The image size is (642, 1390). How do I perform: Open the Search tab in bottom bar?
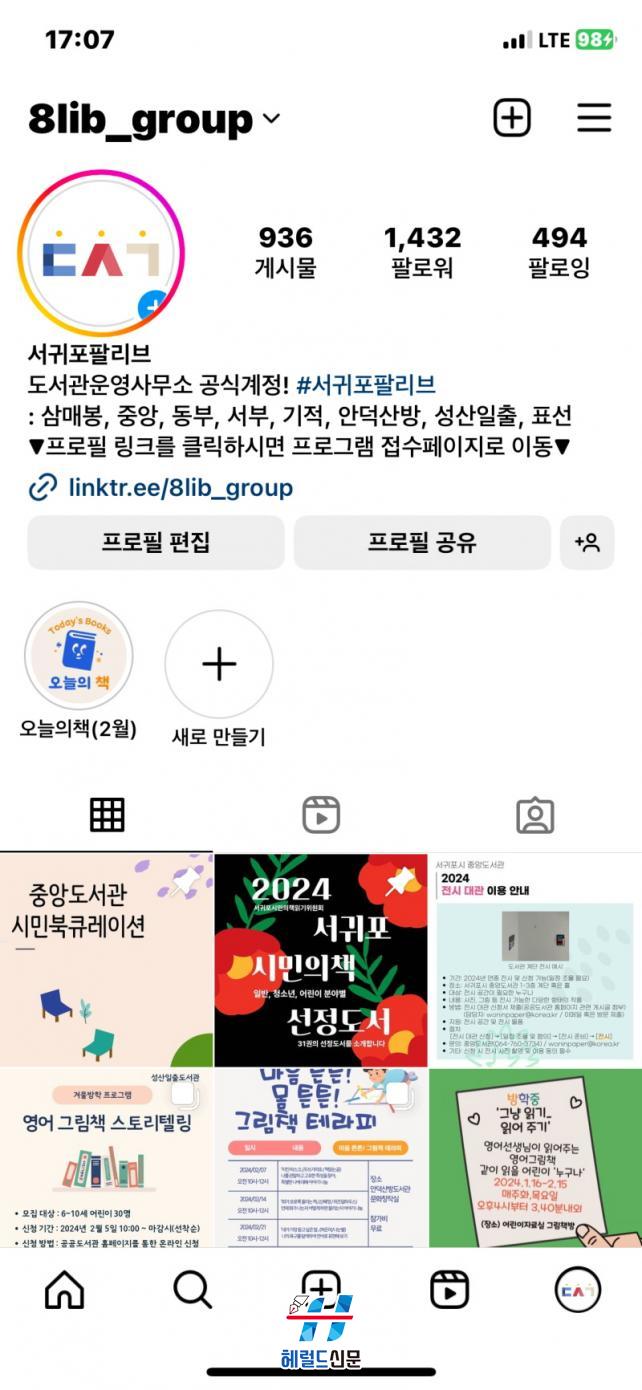point(193,1290)
